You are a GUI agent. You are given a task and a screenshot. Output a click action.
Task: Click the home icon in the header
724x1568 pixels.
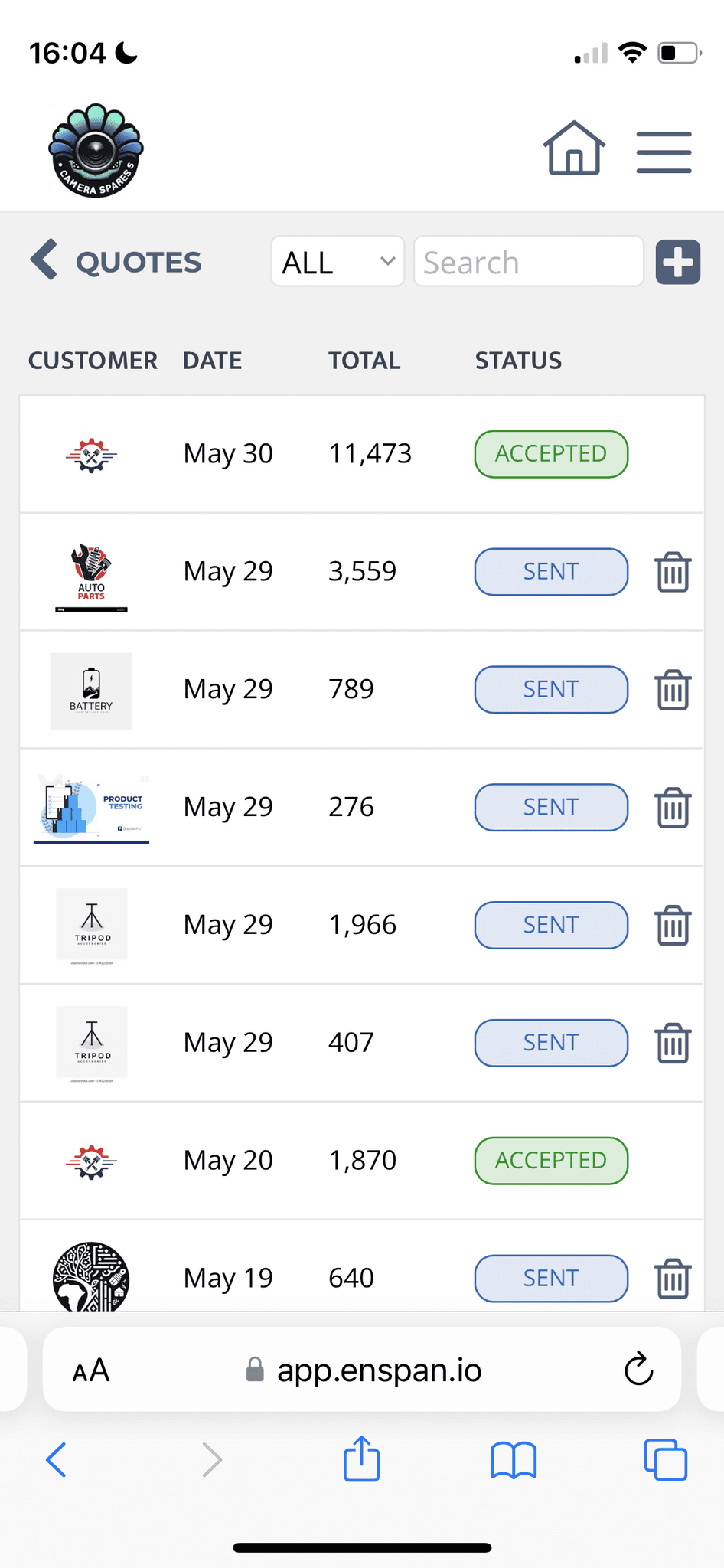coord(573,150)
